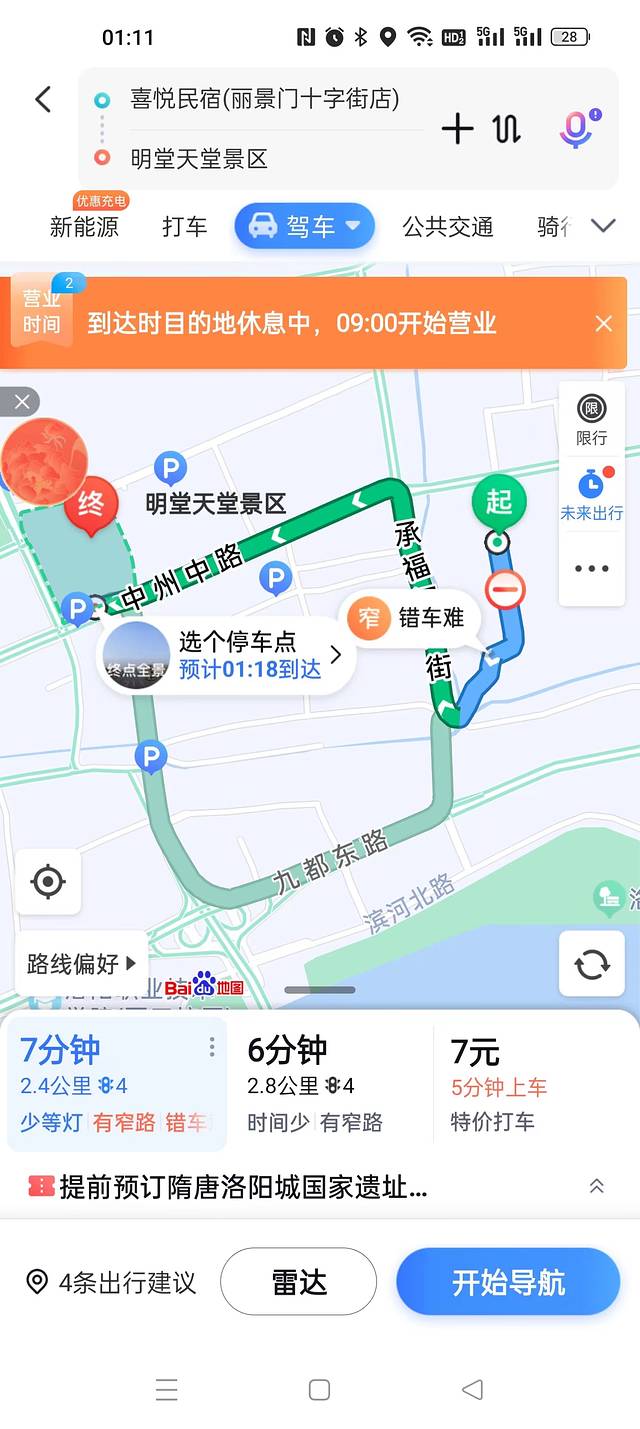Add a waypoint with the plus icon
Image resolution: width=640 pixels, height=1429 pixels.
coord(457,128)
